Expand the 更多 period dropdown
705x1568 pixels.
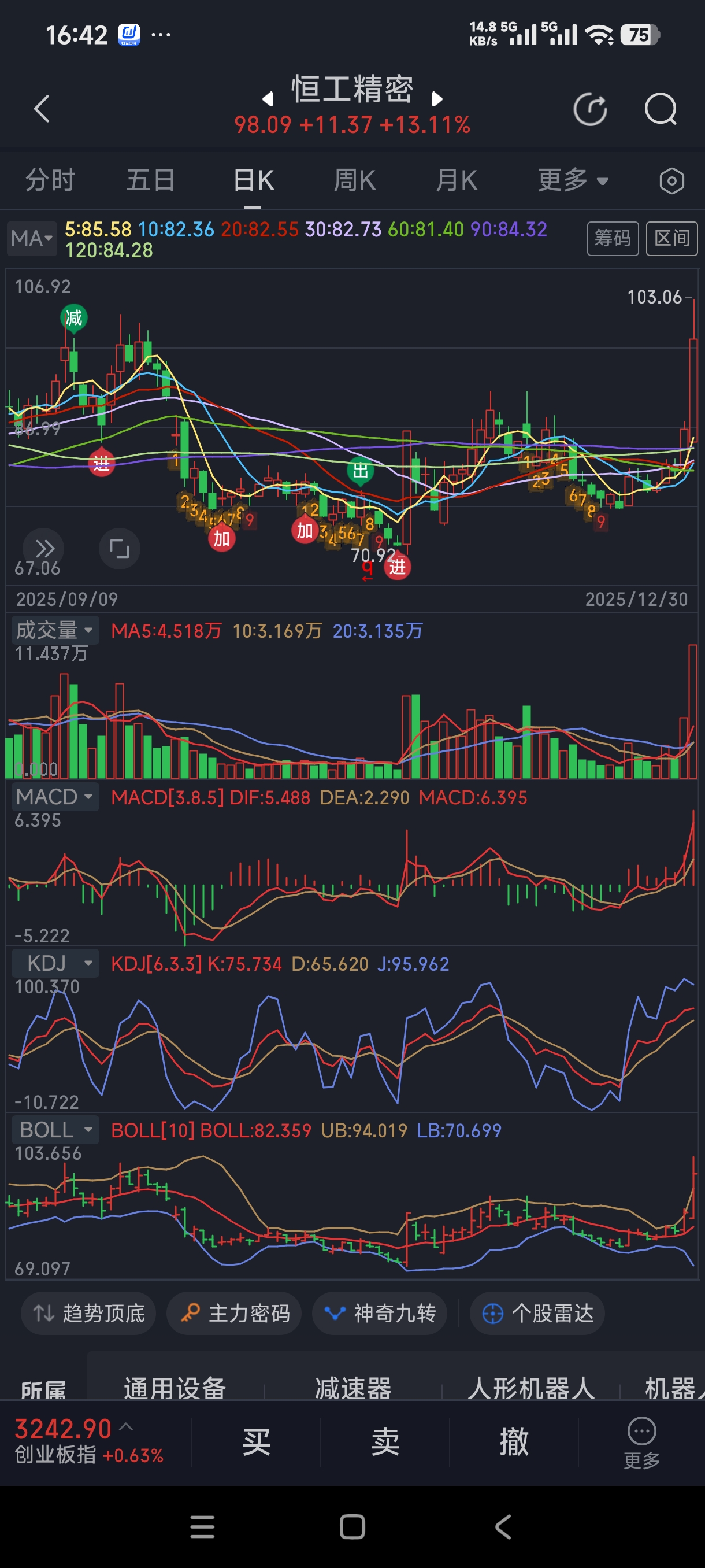[x=573, y=181]
